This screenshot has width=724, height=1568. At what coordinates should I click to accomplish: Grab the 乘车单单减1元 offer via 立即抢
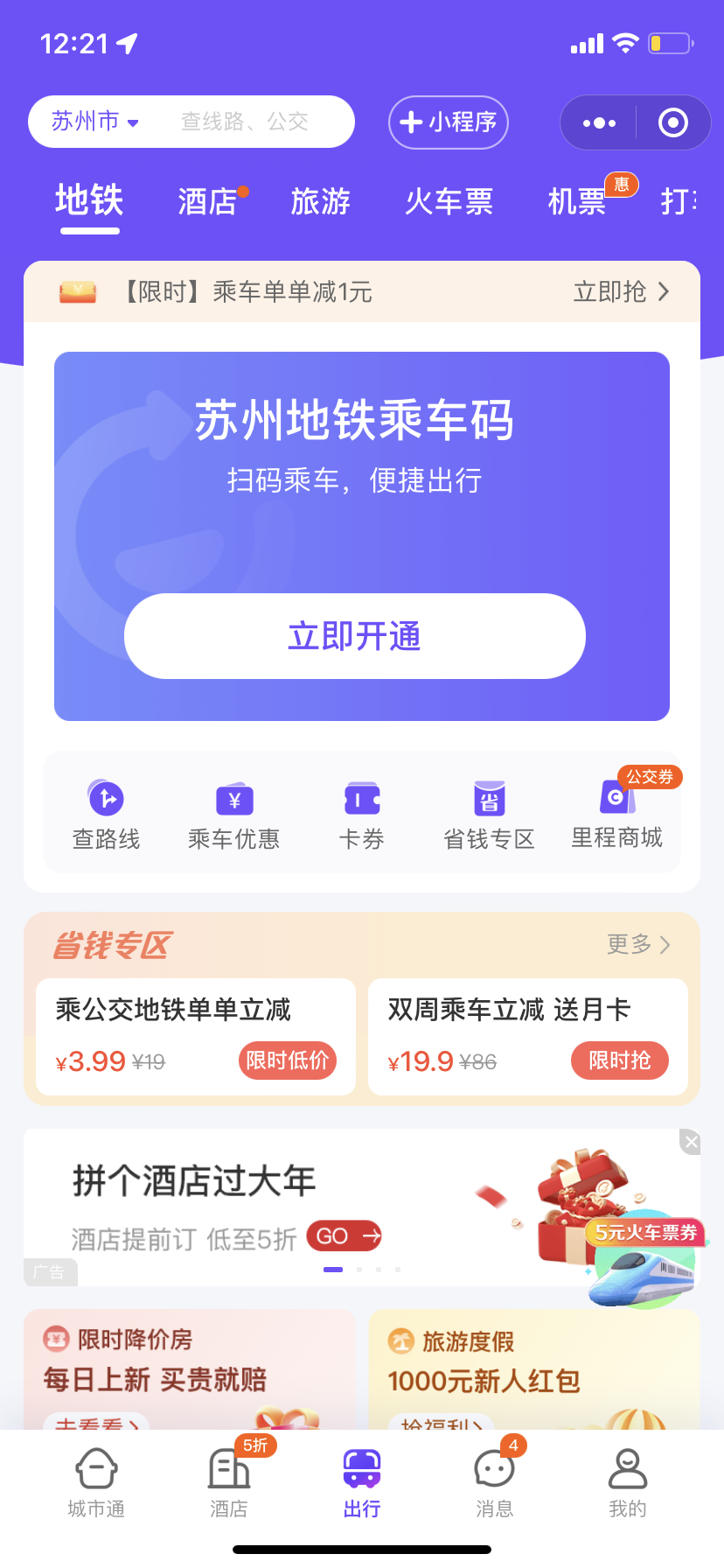[x=621, y=291]
